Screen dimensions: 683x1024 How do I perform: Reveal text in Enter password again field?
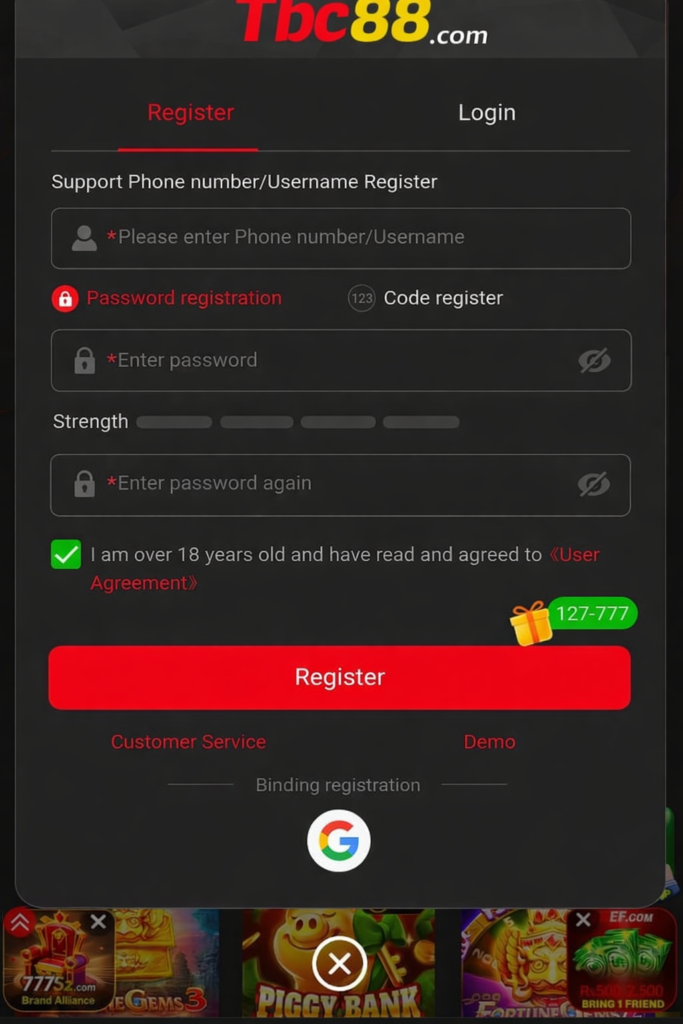tap(593, 484)
